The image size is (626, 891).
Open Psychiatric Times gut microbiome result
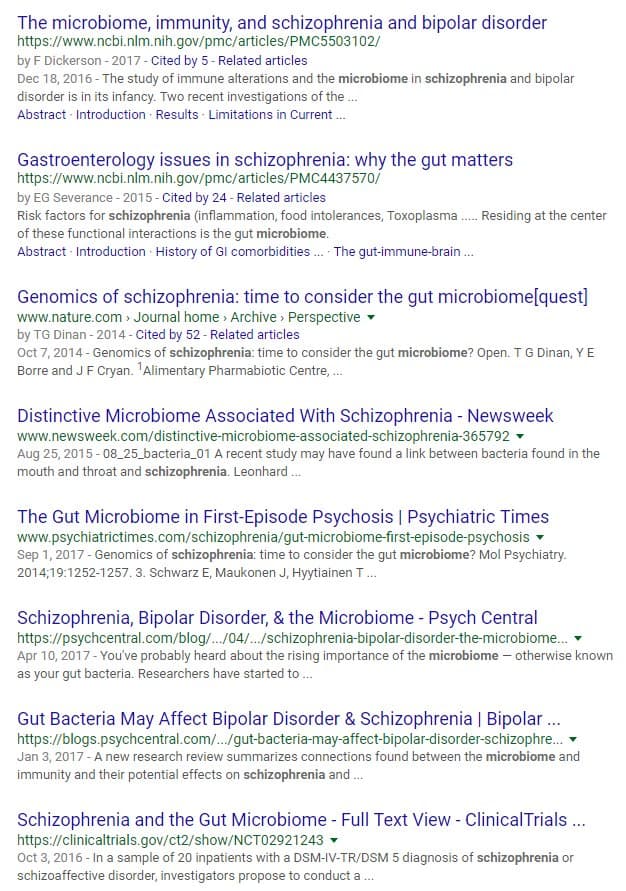tap(283, 517)
